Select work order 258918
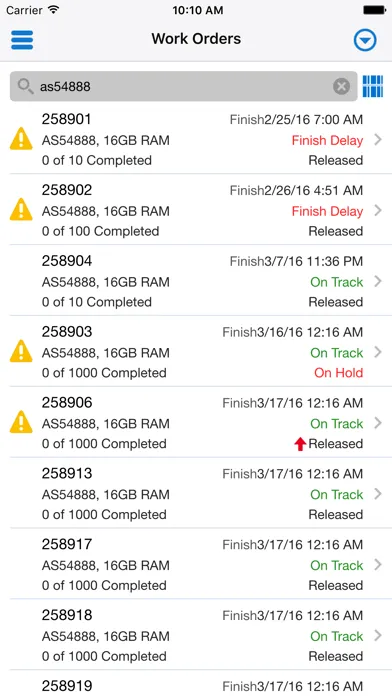This screenshot has width=392, height=696. 196,635
